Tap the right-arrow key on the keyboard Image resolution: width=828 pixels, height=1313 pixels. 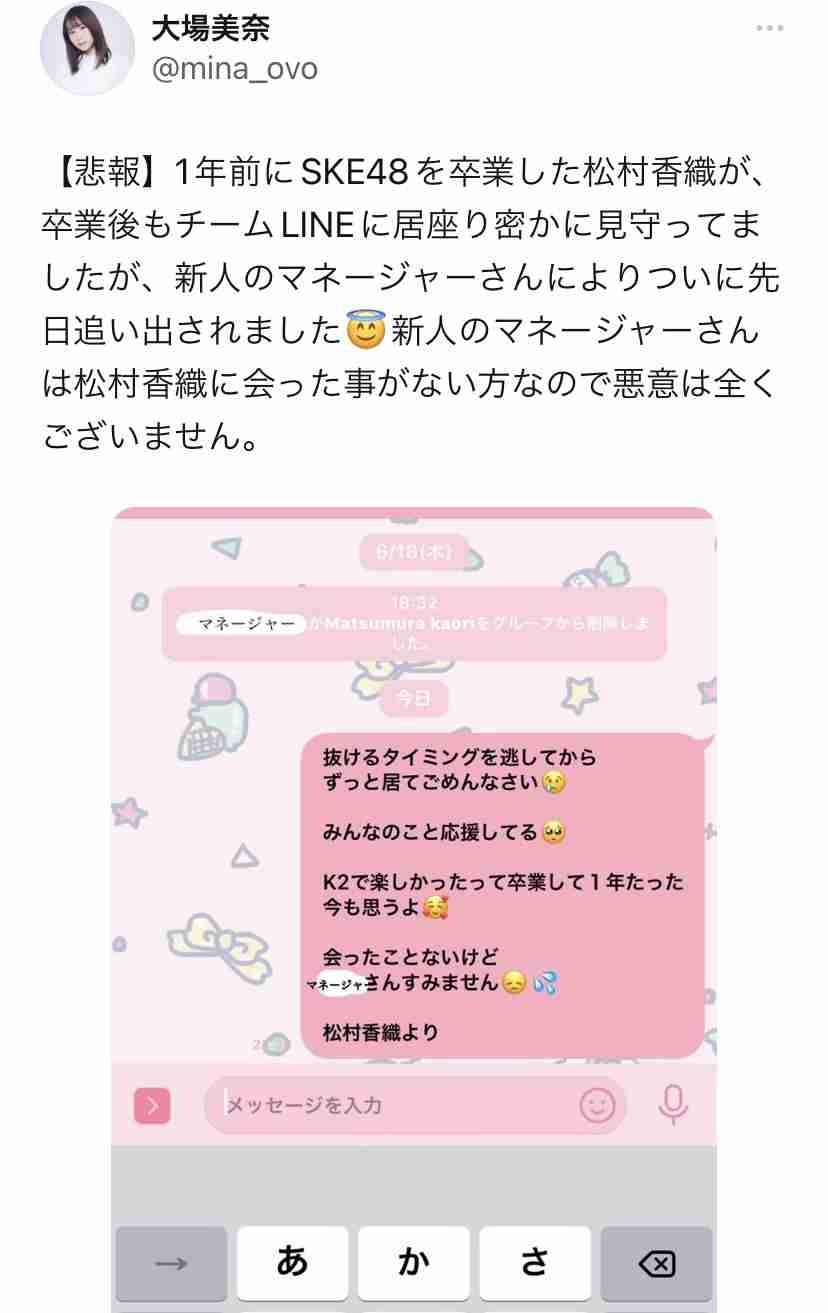[170, 1264]
